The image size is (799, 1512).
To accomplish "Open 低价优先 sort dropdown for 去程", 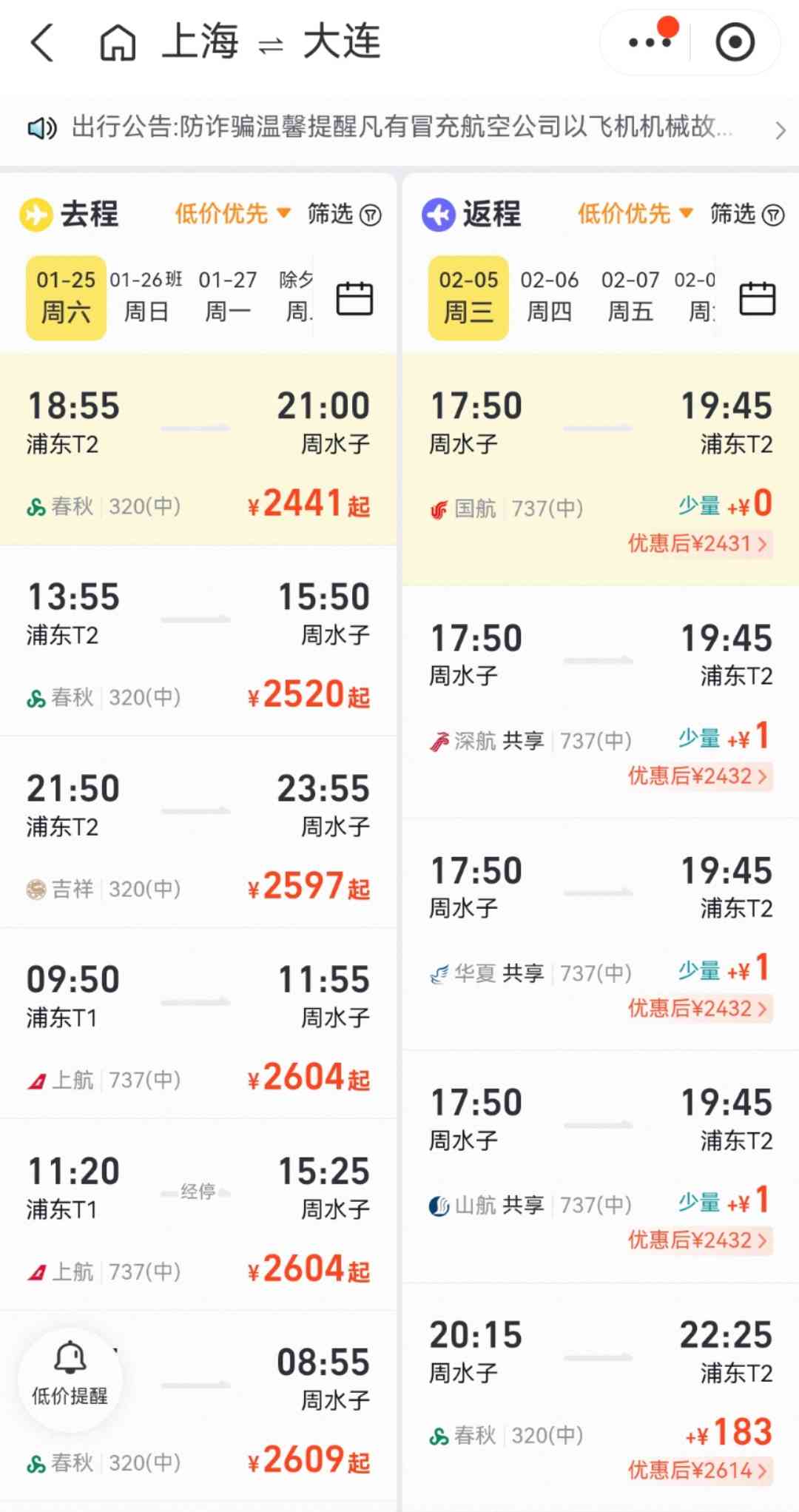I will pyautogui.click(x=232, y=214).
